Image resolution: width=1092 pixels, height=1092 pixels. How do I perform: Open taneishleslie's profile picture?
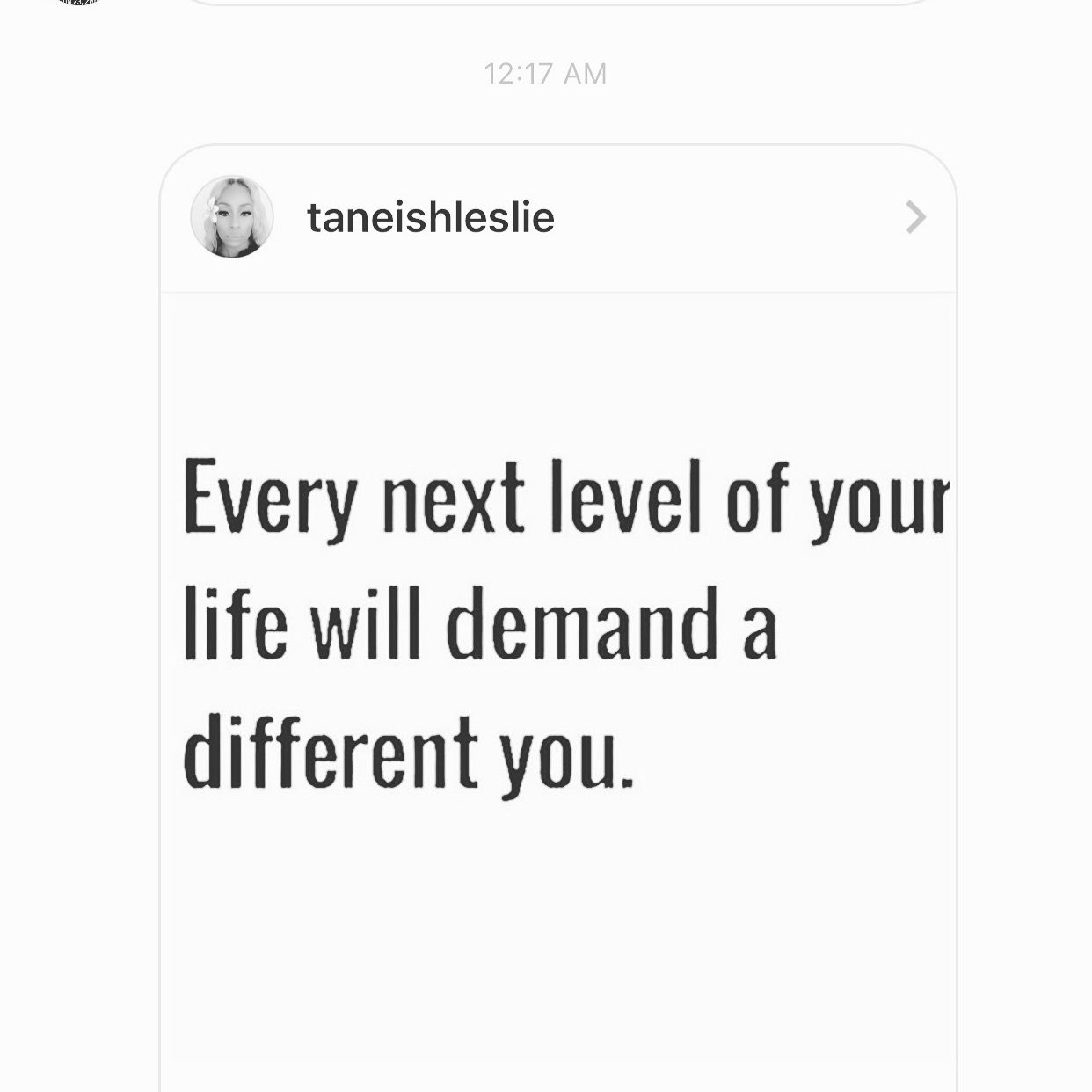point(232,217)
